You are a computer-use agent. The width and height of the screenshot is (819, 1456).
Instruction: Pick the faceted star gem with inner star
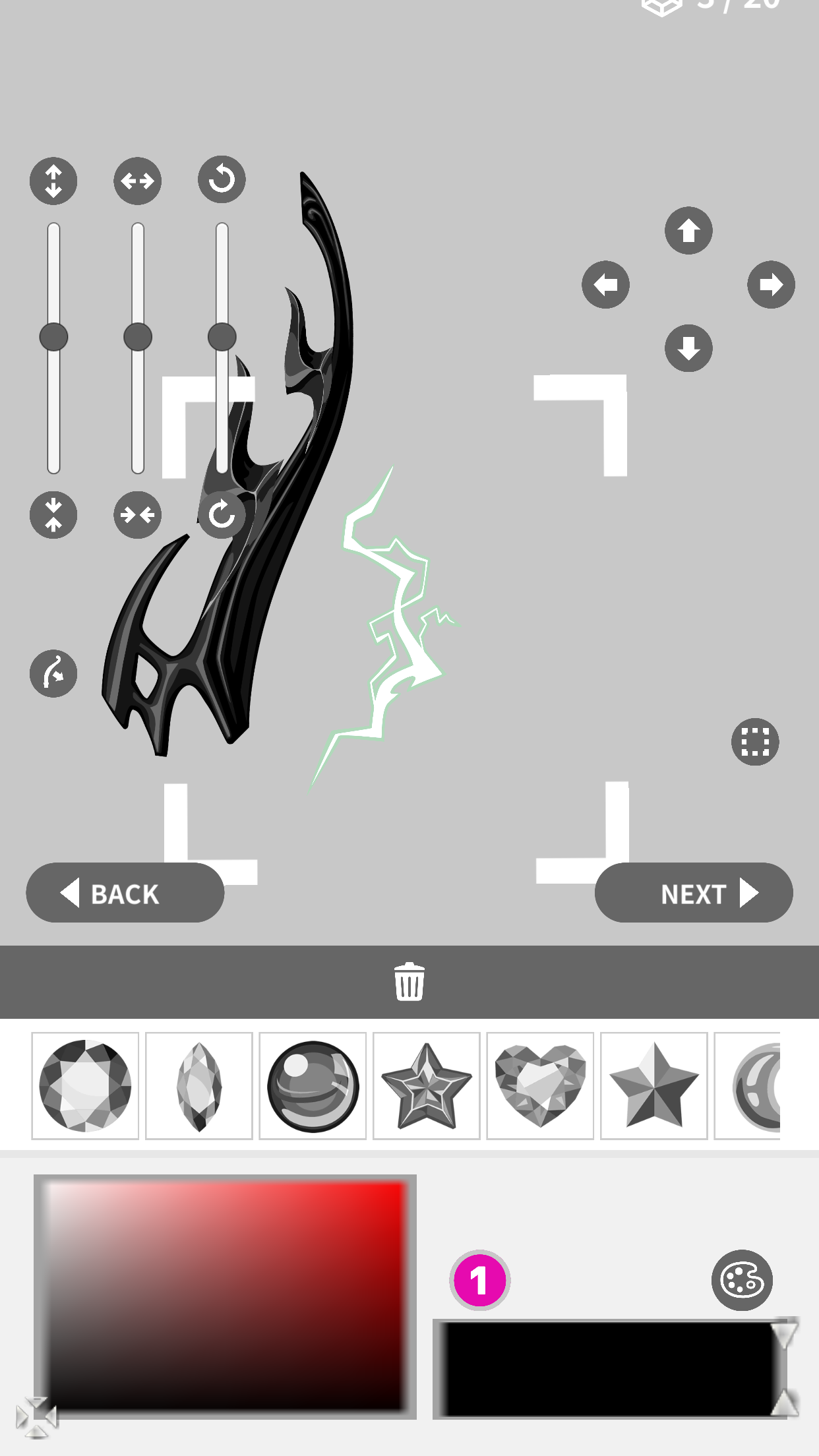427,1086
